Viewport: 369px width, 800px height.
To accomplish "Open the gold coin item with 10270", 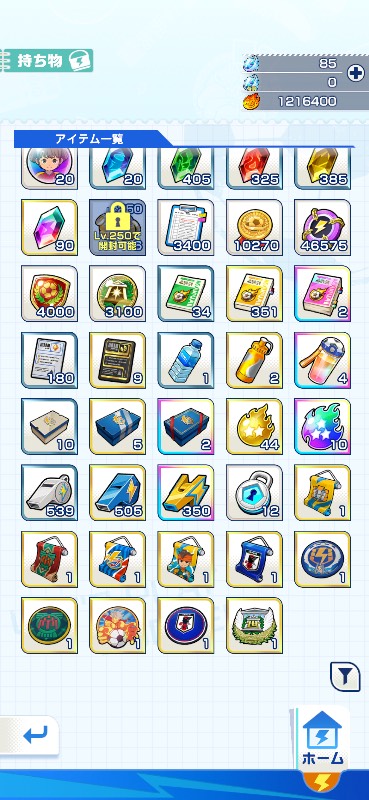I will 254,228.
